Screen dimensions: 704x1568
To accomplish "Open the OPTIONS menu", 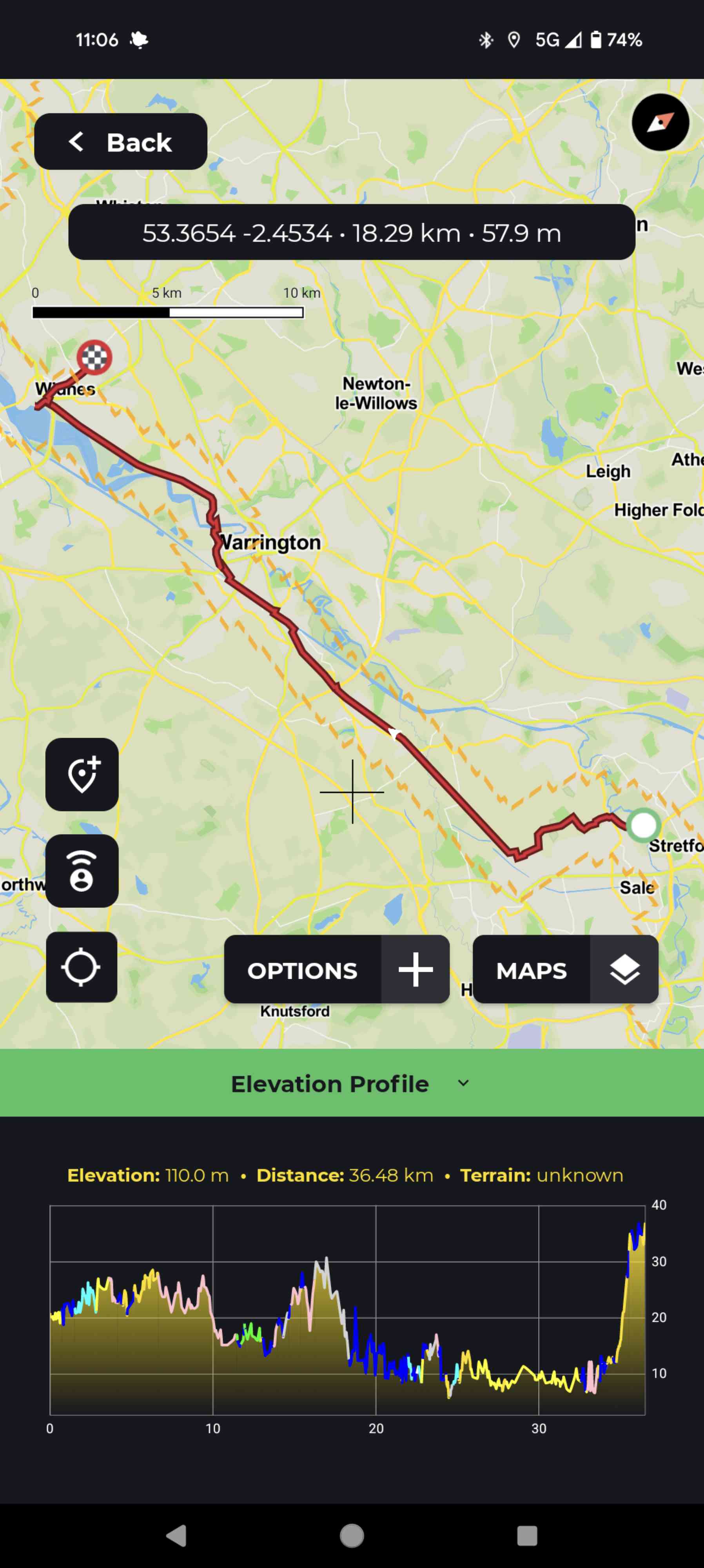I will coord(336,970).
